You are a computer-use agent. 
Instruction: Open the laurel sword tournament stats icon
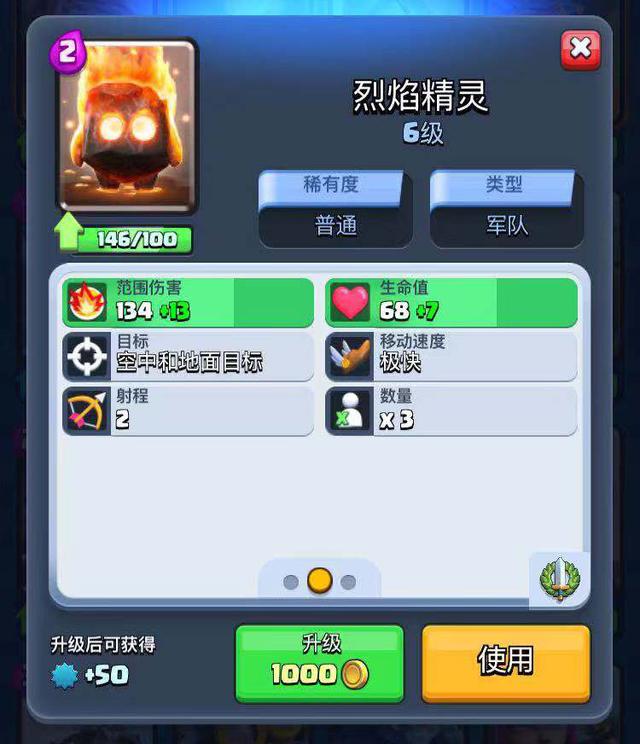click(x=559, y=577)
